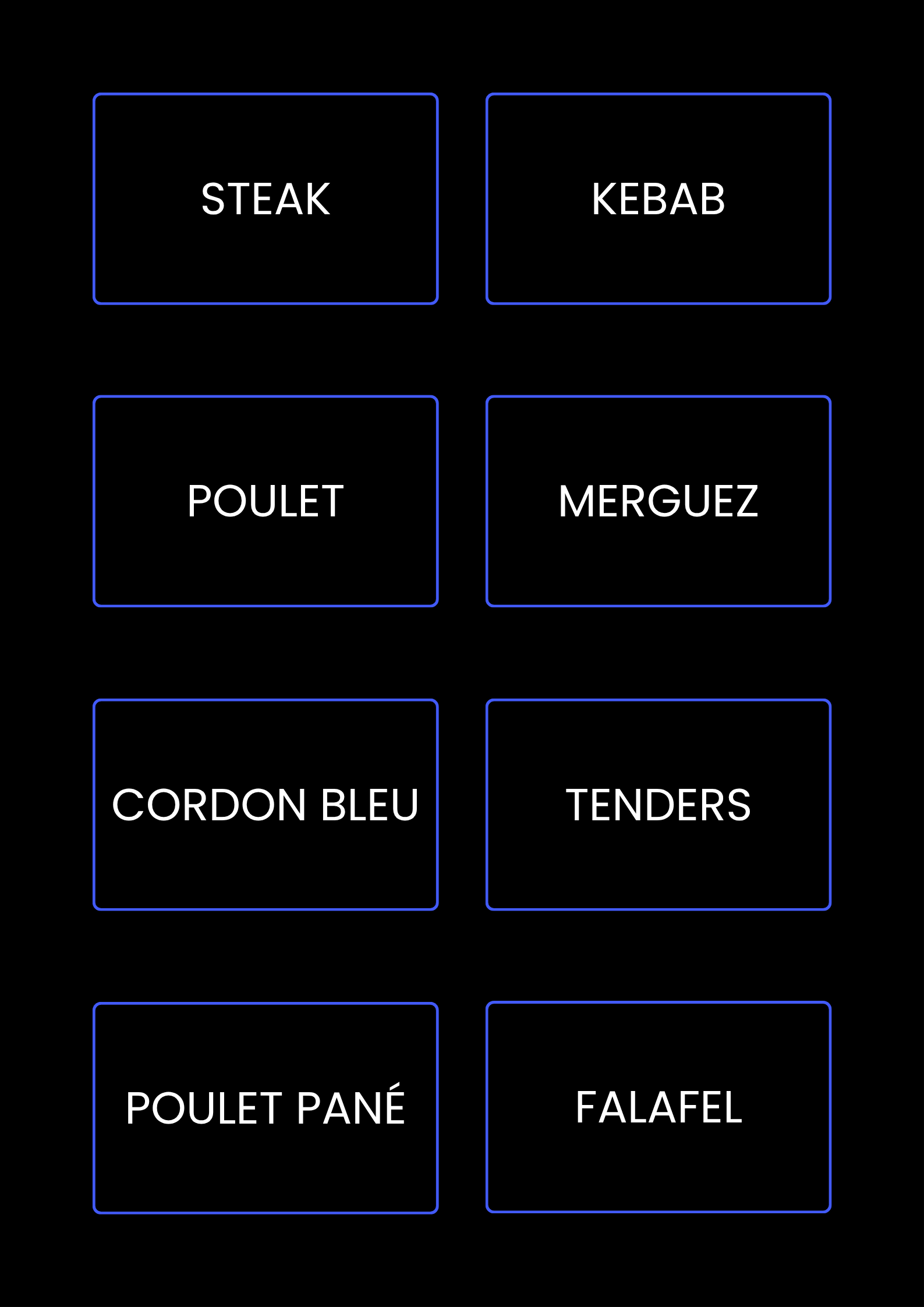Choose KEBAB as the meat
The image size is (924, 1307).
click(658, 199)
